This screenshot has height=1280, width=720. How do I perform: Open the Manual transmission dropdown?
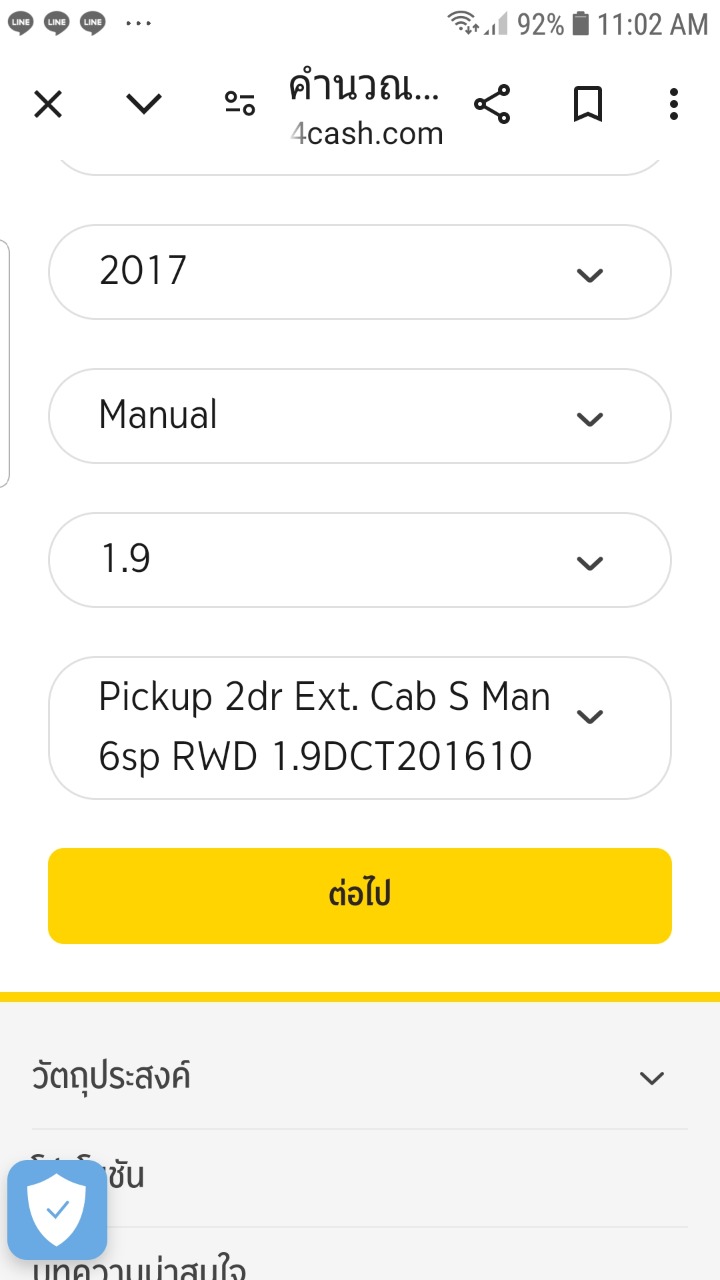360,416
